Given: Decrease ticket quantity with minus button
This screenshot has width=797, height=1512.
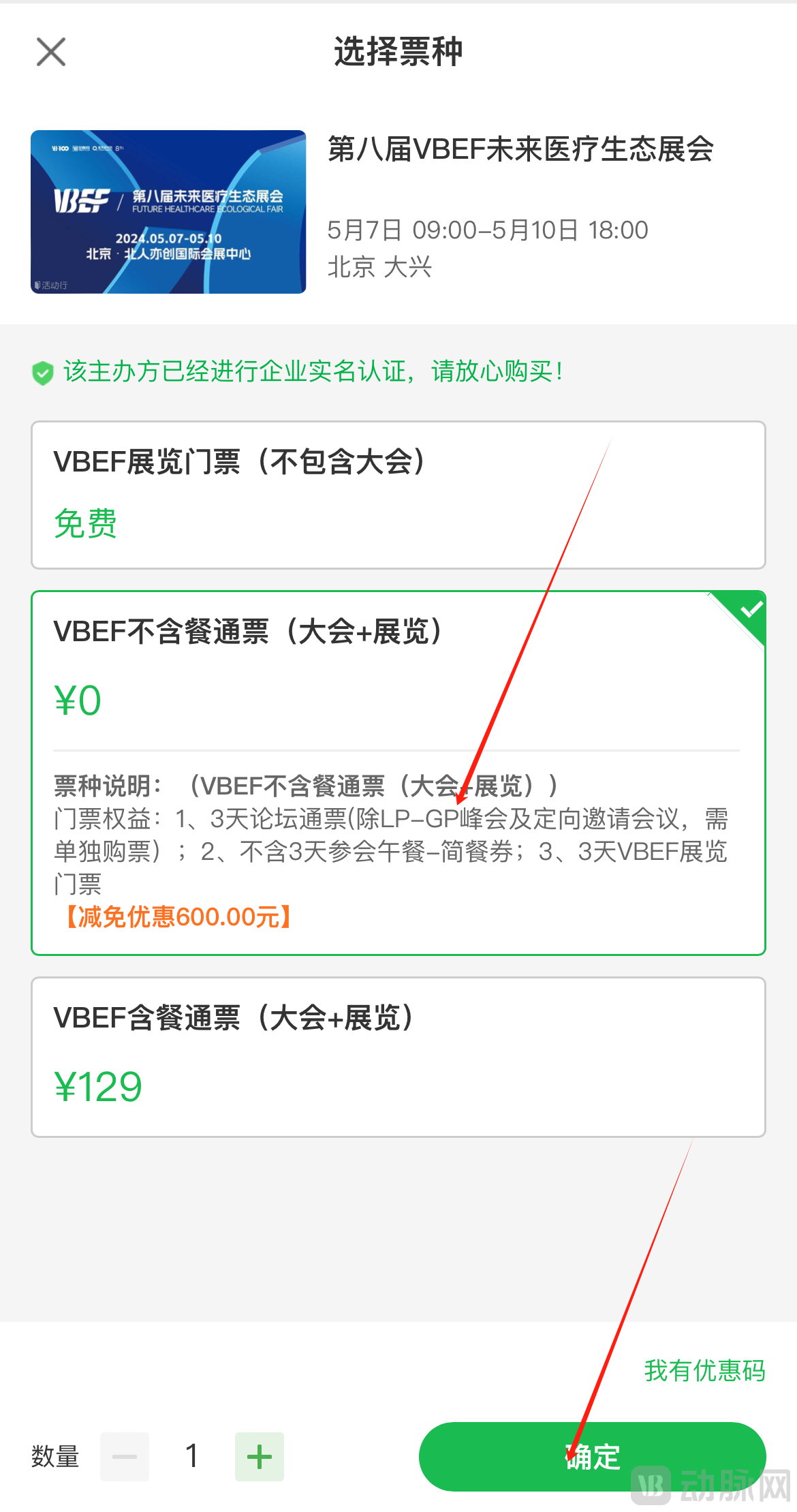Looking at the screenshot, I should point(125,1457).
